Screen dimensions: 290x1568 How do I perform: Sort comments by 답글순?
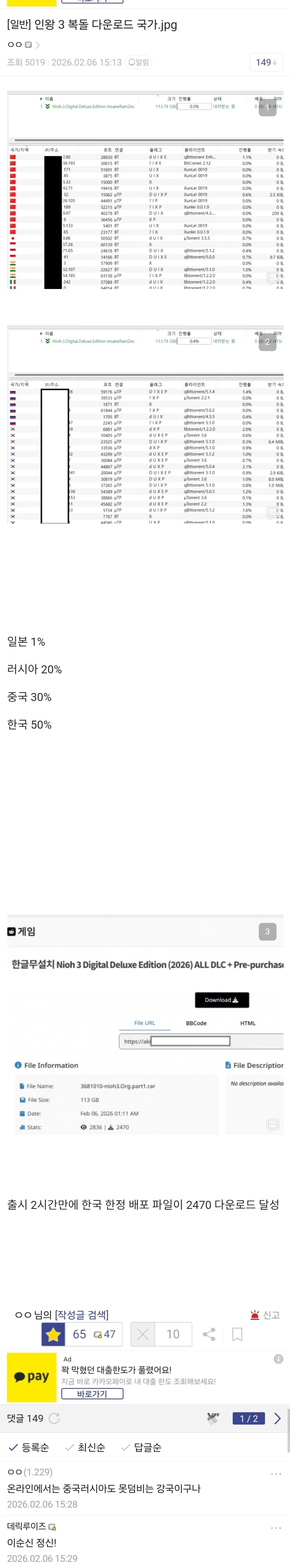click(x=141, y=1447)
